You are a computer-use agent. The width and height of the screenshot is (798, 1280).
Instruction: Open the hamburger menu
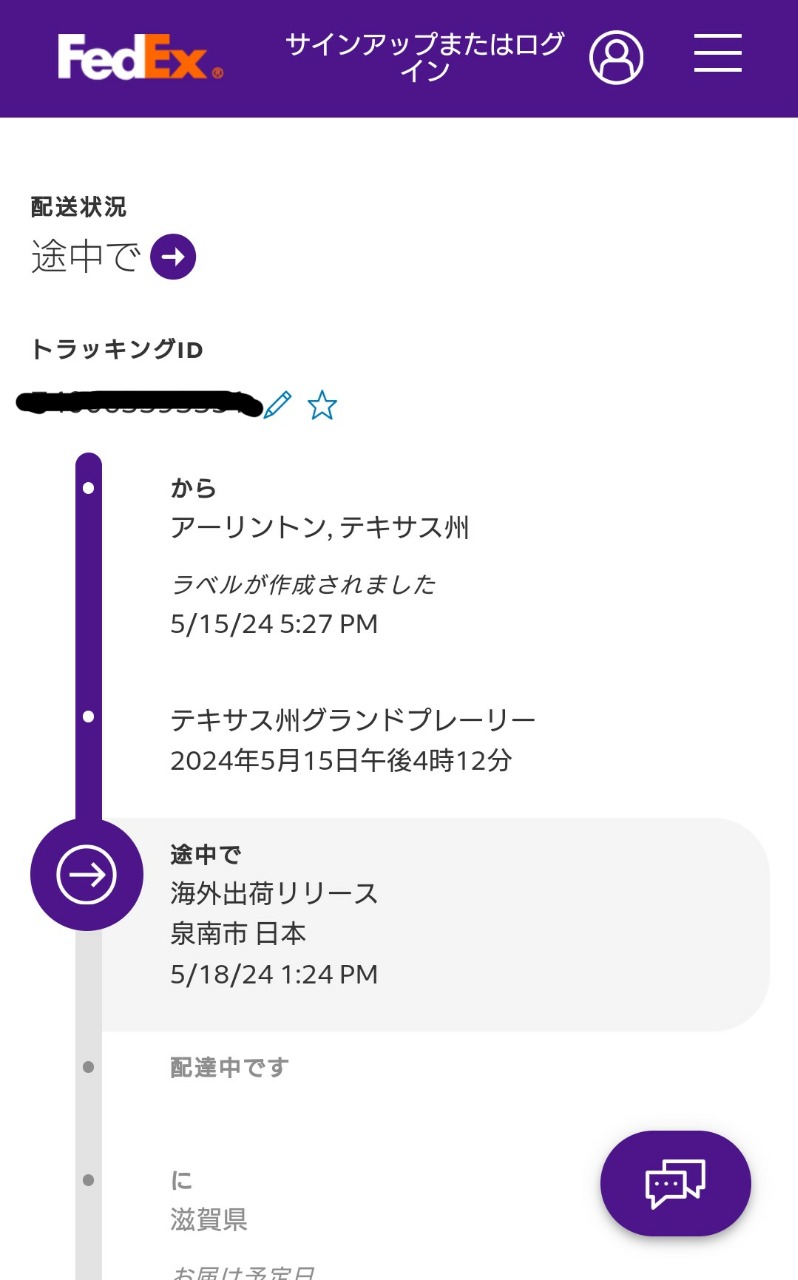point(717,53)
